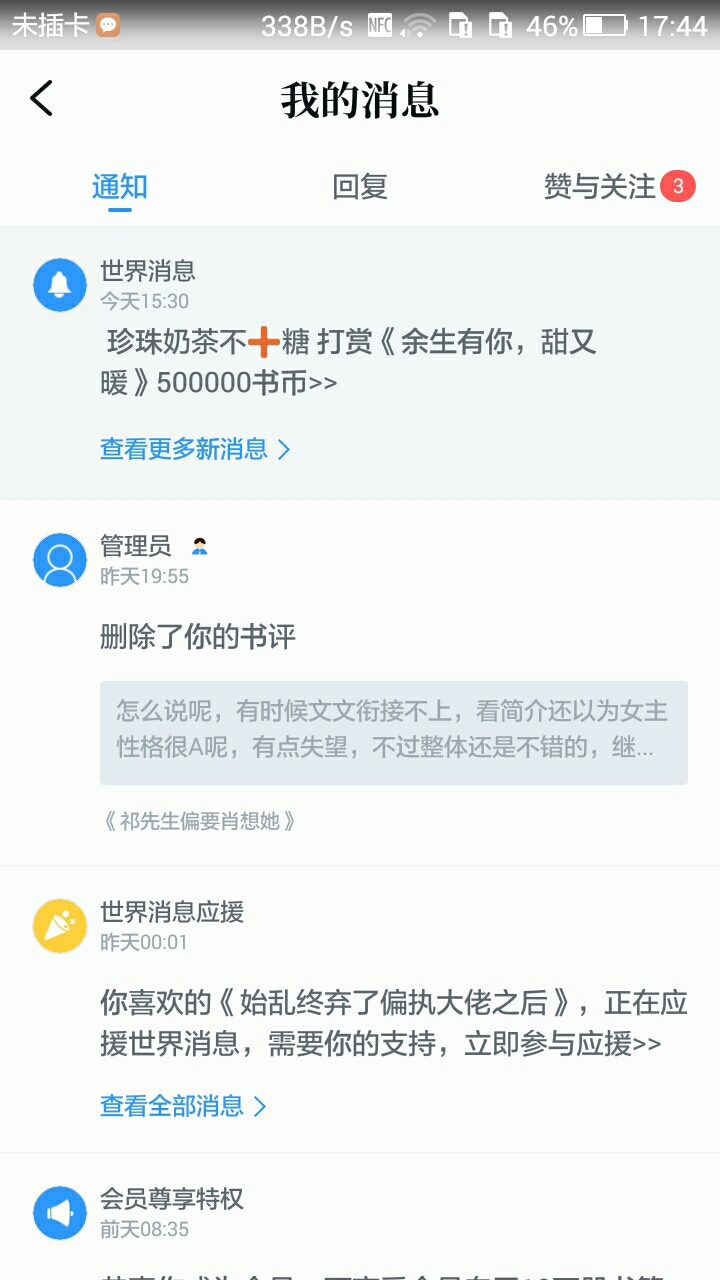Open the 世界消息 tipping notification
720x1280 pixels.
(x=350, y=360)
